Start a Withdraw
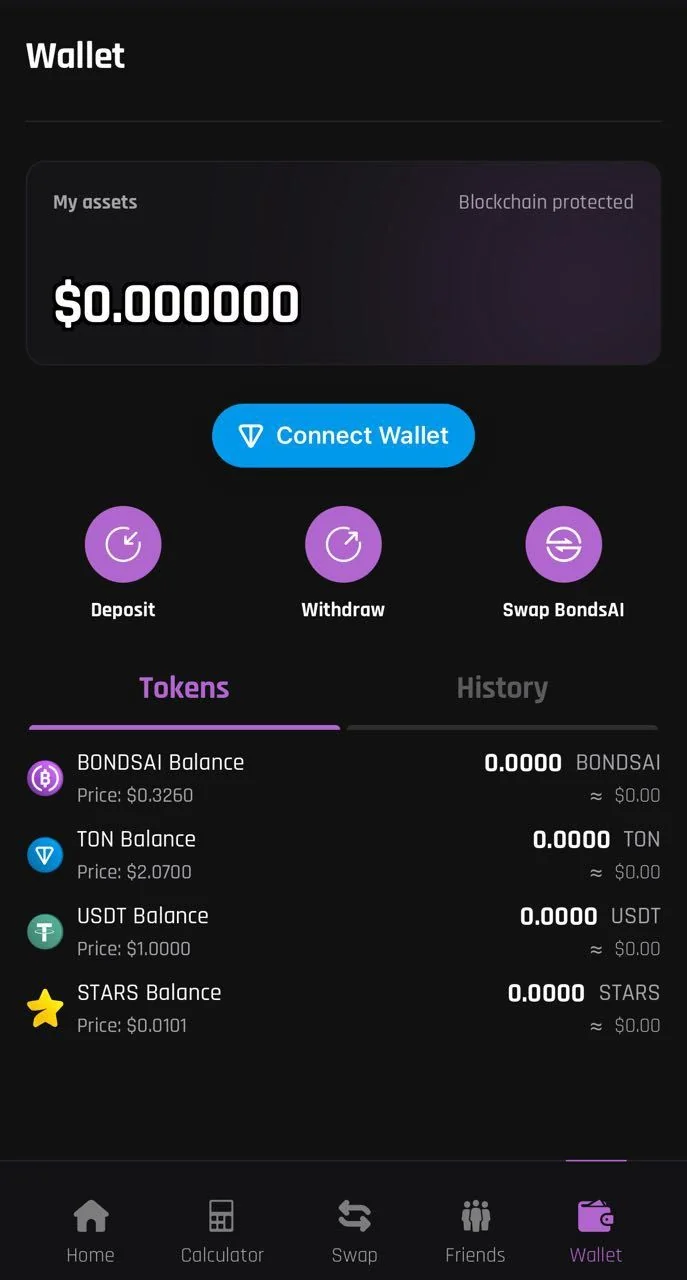The height and width of the screenshot is (1280, 687). tap(343, 562)
